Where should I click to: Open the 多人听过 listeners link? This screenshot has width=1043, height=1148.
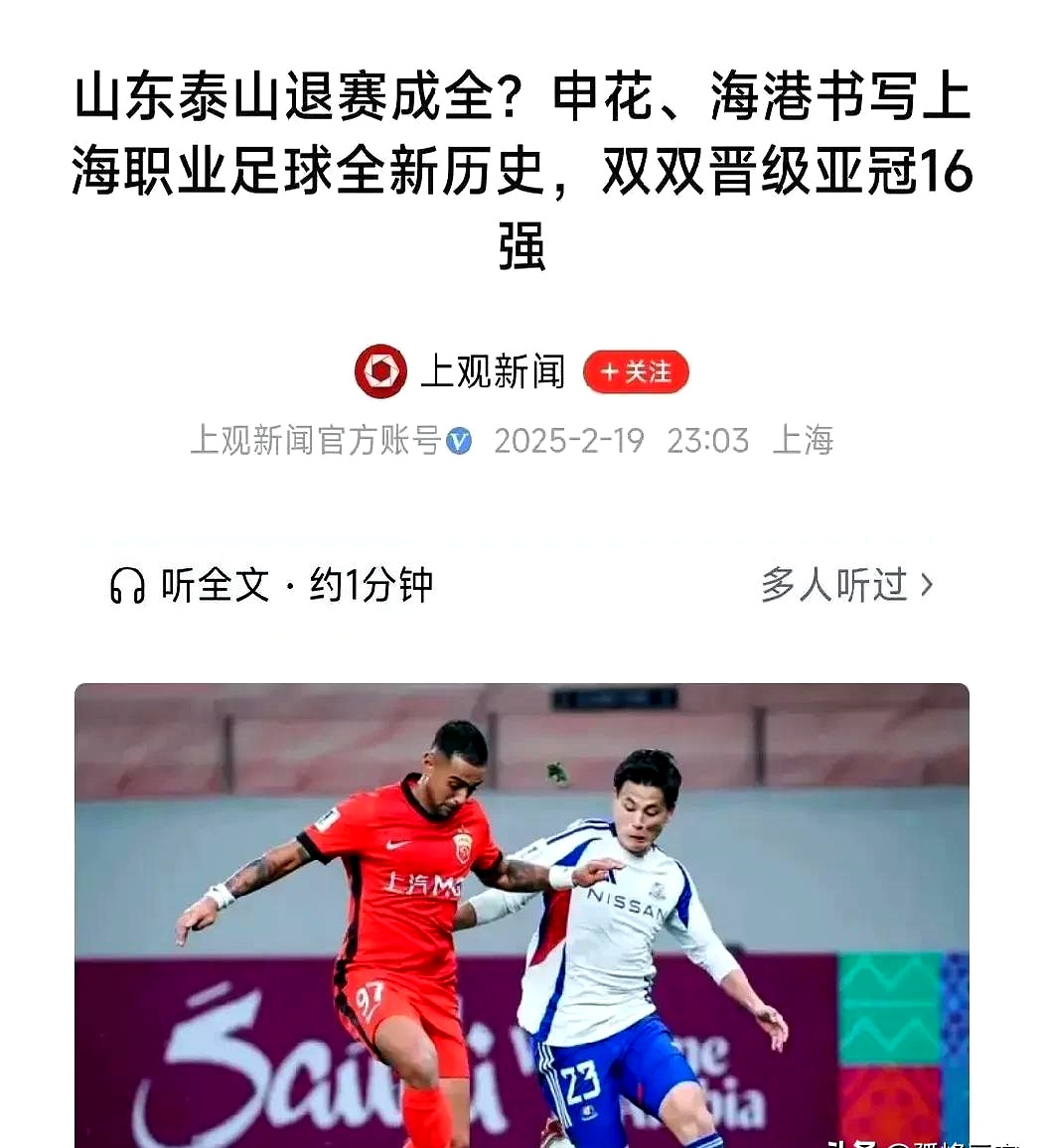click(846, 585)
